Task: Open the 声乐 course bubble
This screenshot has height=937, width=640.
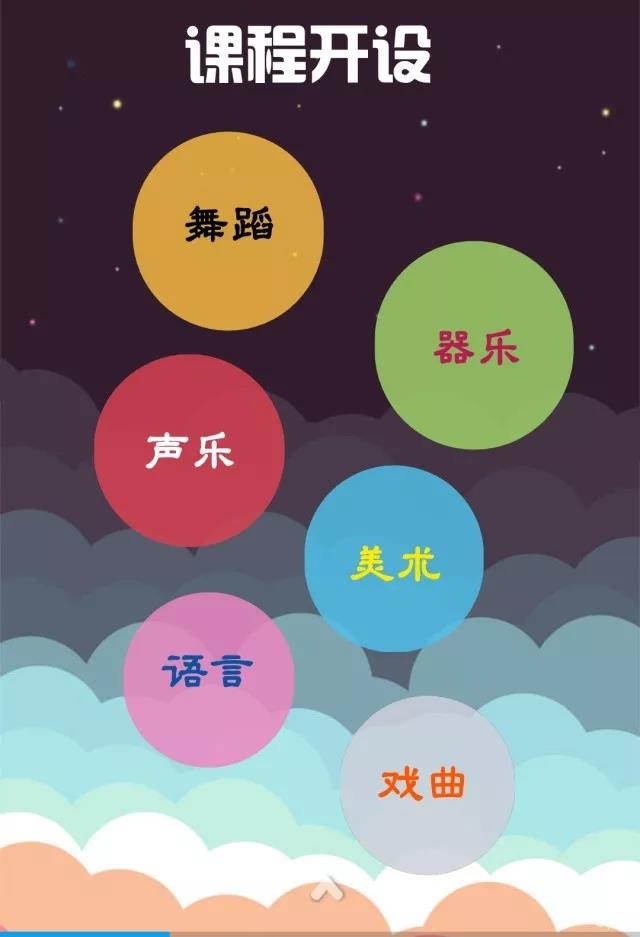Action: [189, 451]
